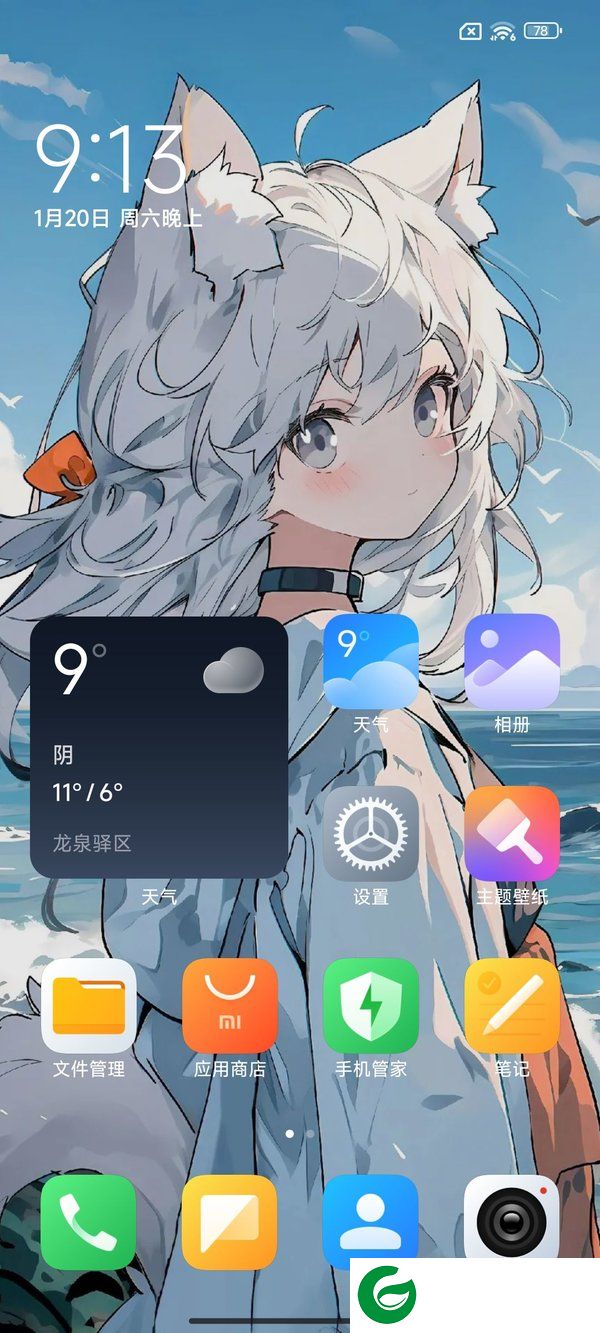Image resolution: width=600 pixels, height=1333 pixels.
Task: Open 设置 settings
Action: [x=371, y=833]
